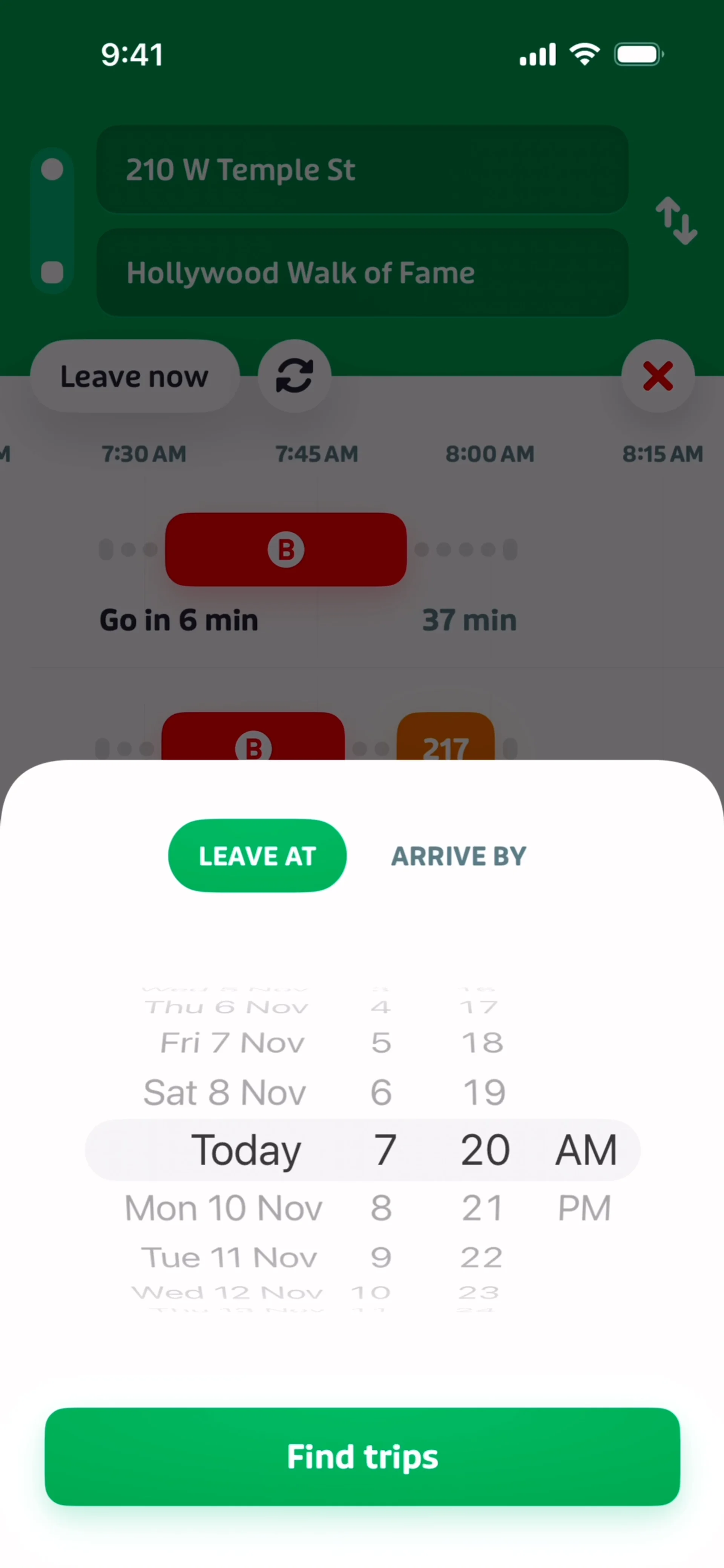The height and width of the screenshot is (1568, 724).
Task: Tap the Find trips button
Action: [x=362, y=1456]
